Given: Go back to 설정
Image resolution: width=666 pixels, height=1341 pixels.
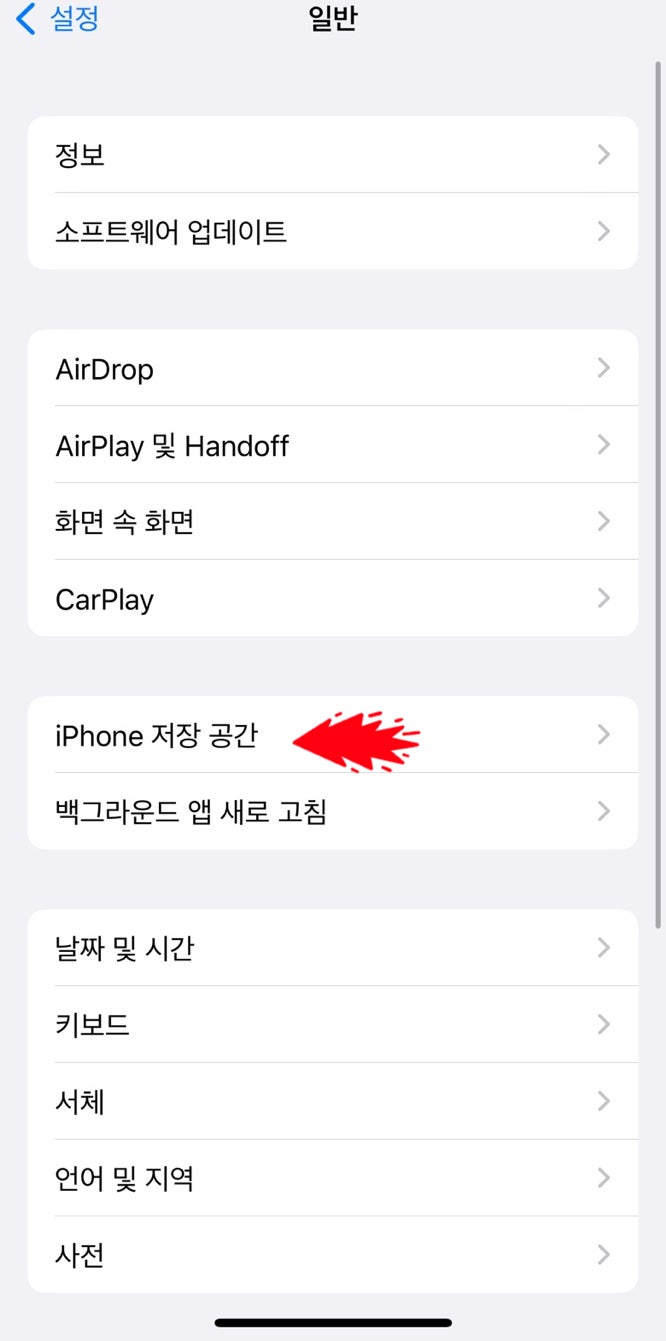Looking at the screenshot, I should pos(58,19).
